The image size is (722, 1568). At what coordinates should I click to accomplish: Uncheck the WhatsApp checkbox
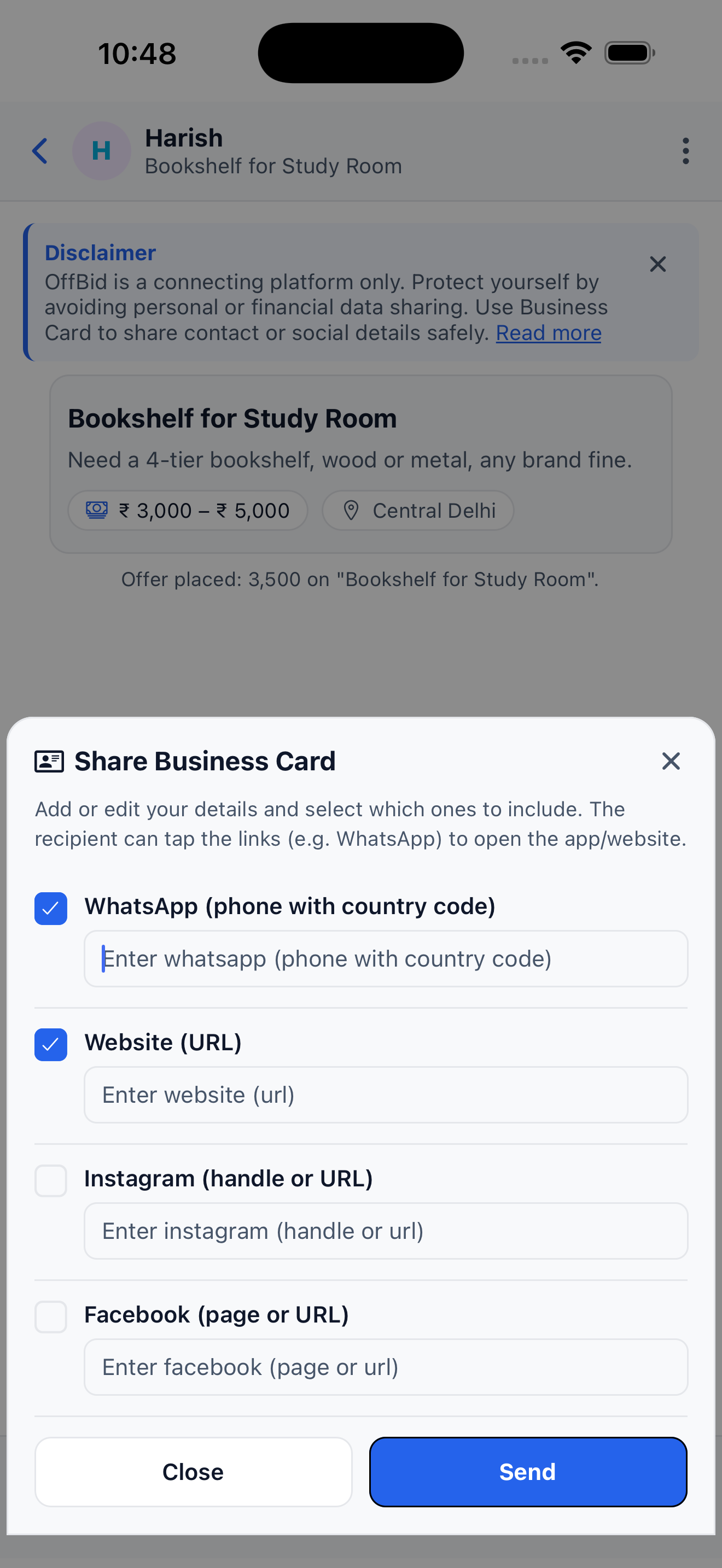[51, 908]
